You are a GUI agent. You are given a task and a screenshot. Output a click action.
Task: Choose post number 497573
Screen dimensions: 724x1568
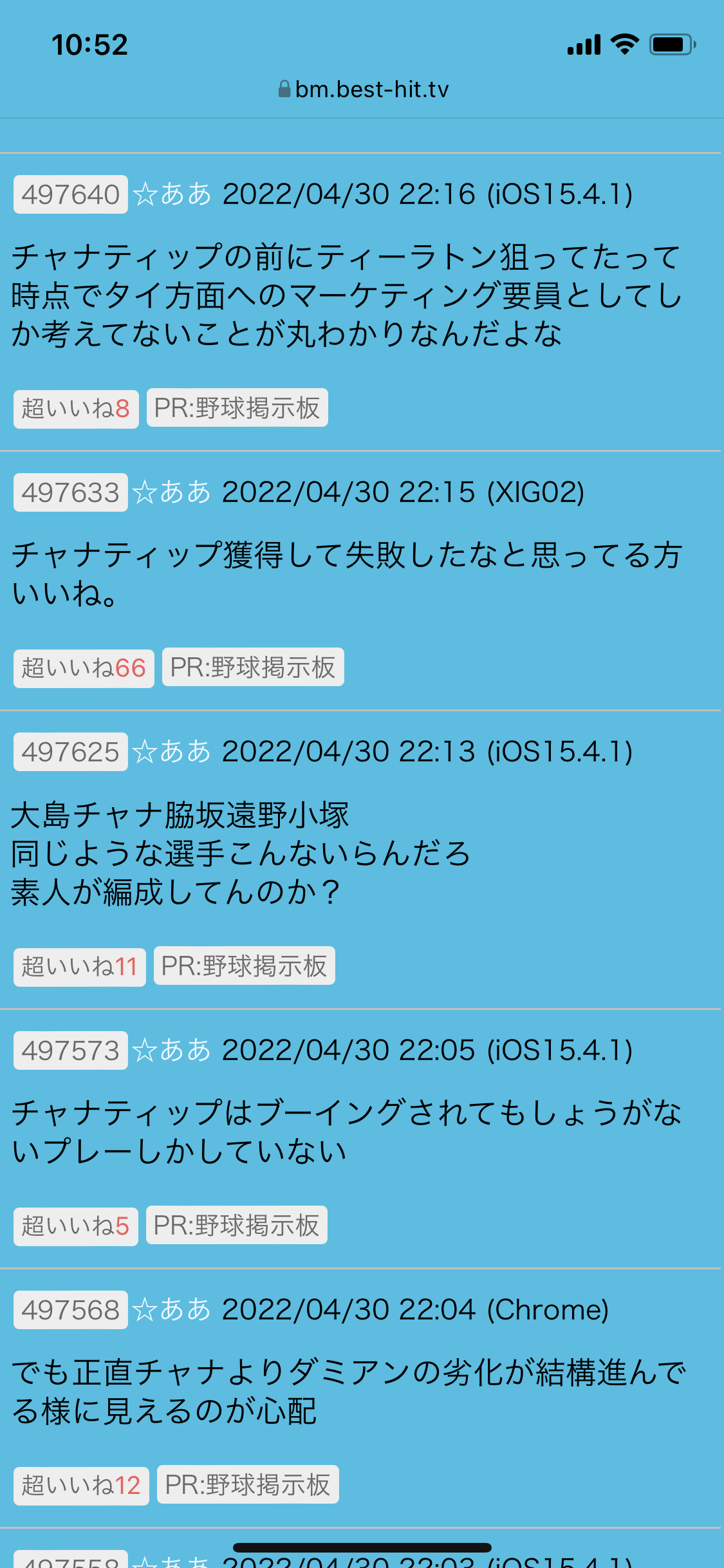pyautogui.click(x=71, y=1050)
